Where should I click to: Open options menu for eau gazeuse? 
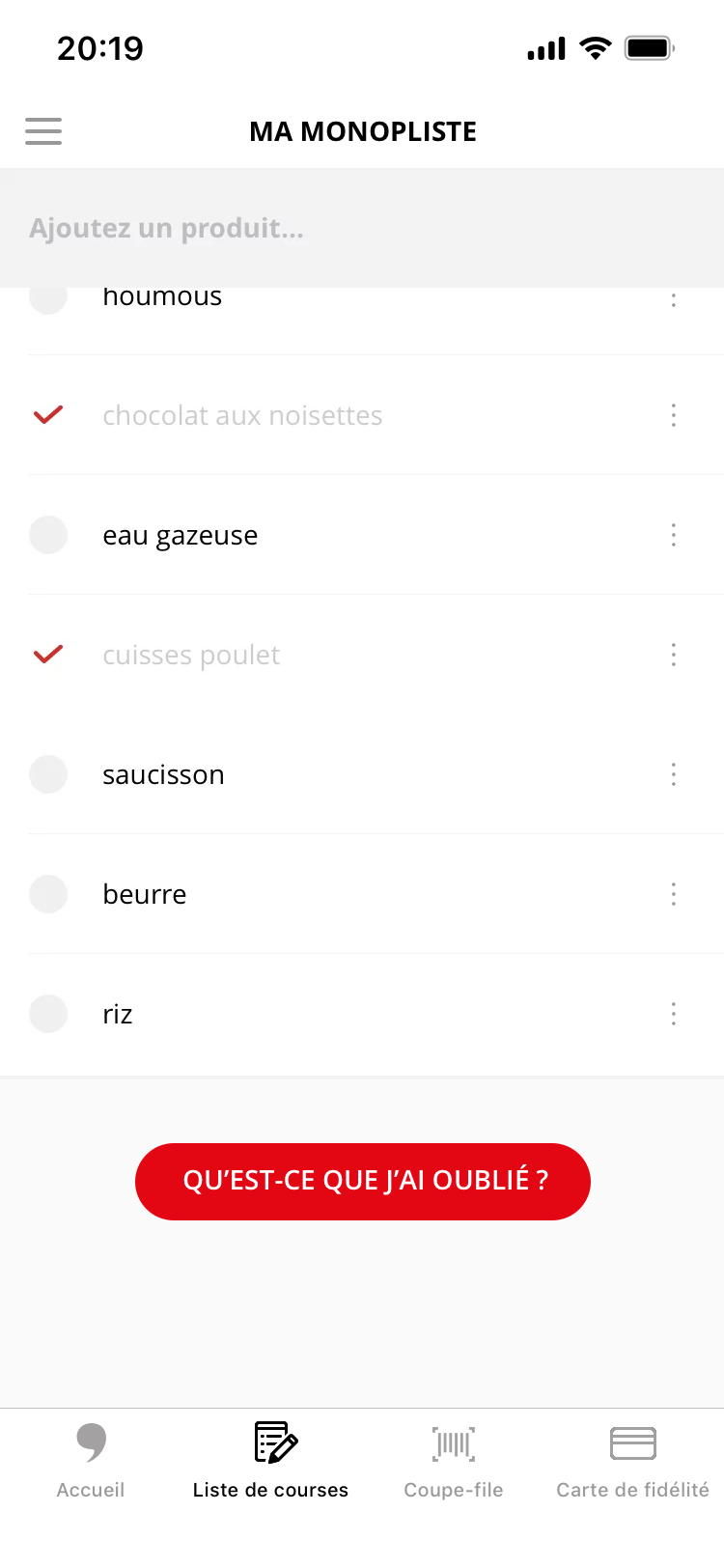coord(673,535)
